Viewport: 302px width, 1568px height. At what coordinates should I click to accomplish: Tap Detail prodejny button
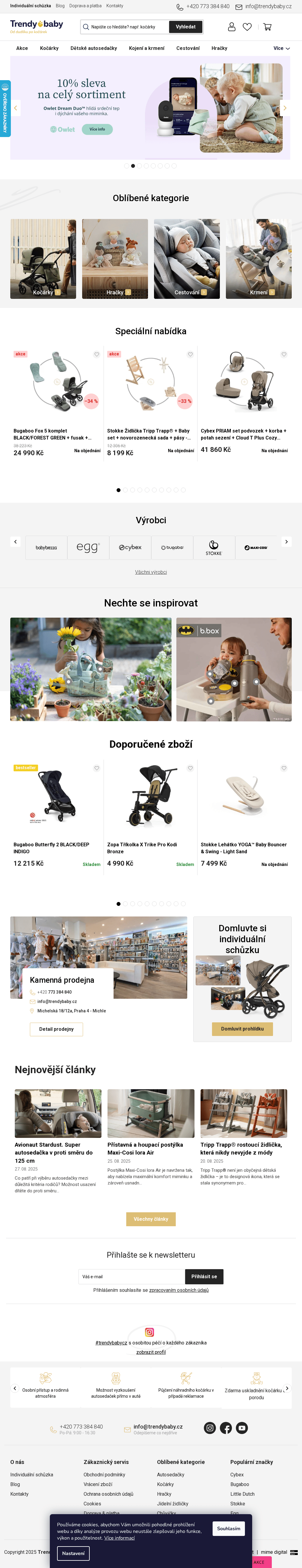pos(56,1029)
